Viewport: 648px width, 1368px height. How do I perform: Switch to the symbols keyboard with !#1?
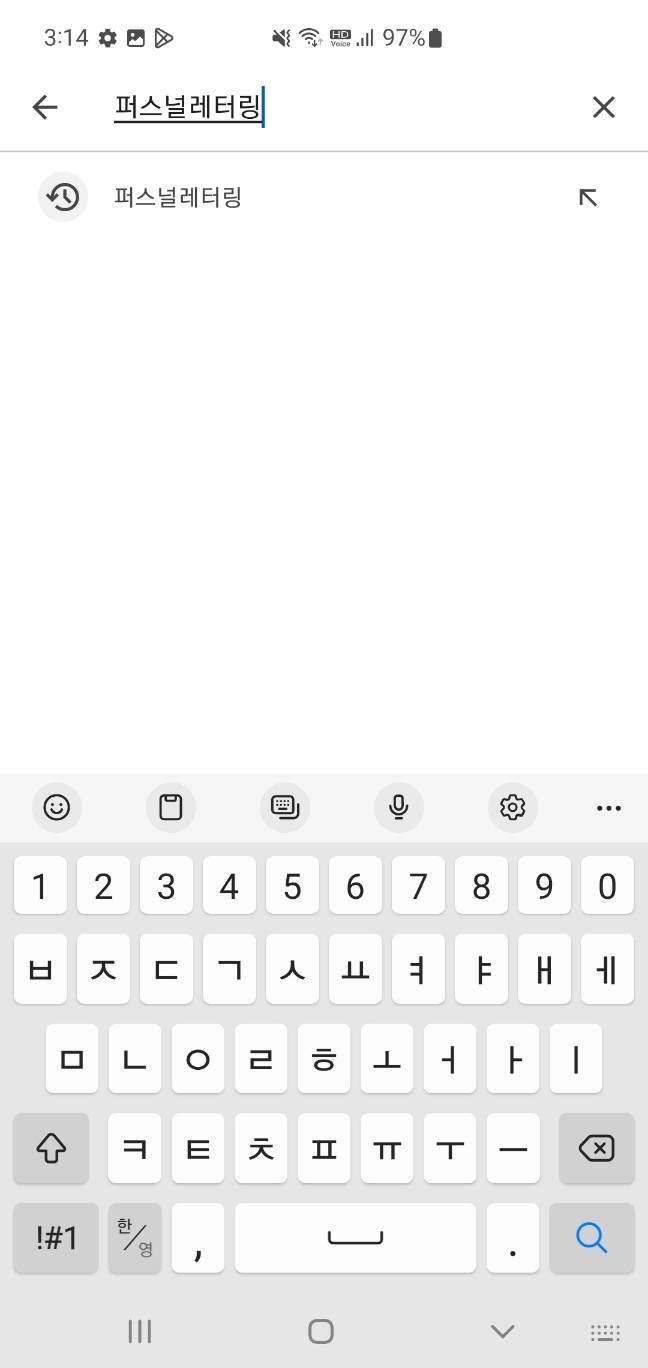coord(56,1238)
